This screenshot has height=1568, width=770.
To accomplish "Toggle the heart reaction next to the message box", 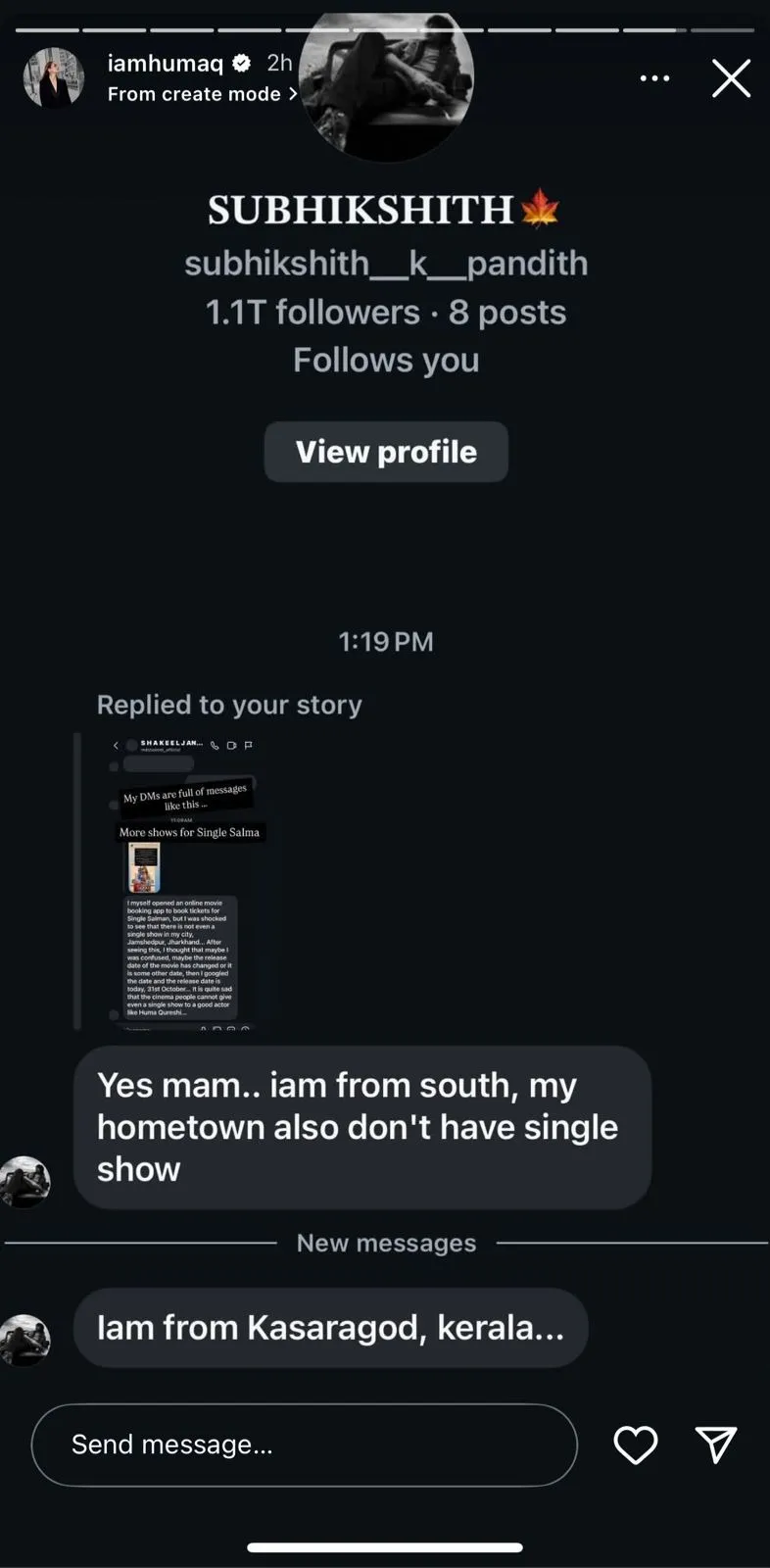I will click(635, 1445).
